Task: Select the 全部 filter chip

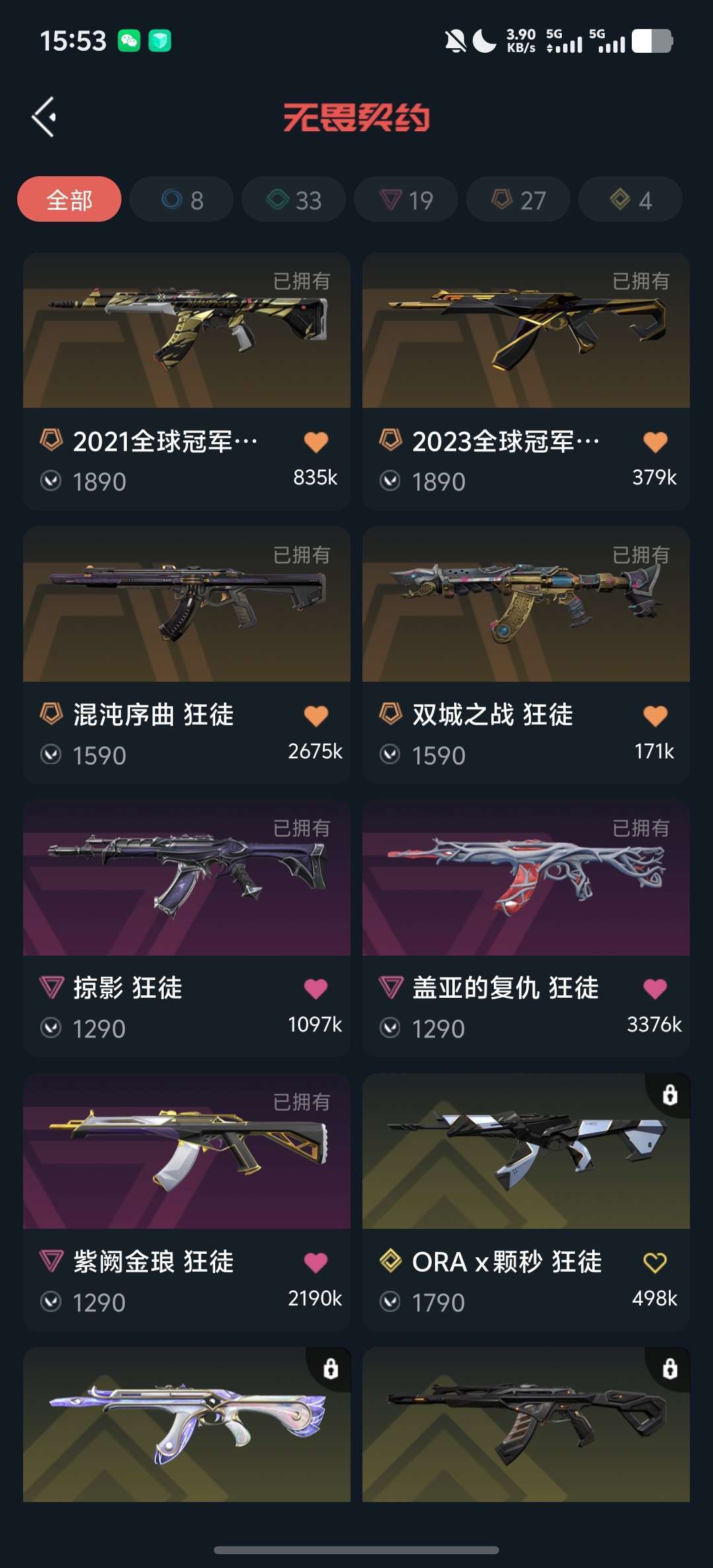Action: coord(69,199)
